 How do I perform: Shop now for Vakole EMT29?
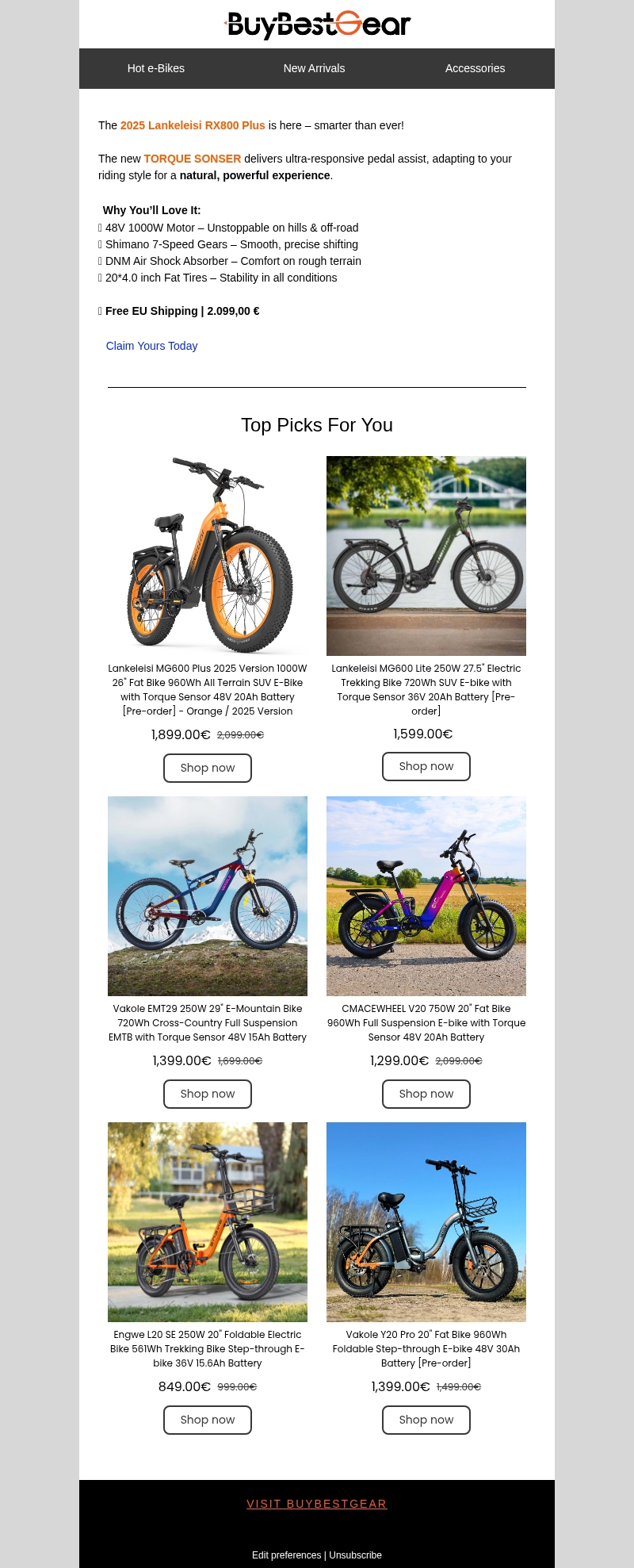pos(208,1094)
